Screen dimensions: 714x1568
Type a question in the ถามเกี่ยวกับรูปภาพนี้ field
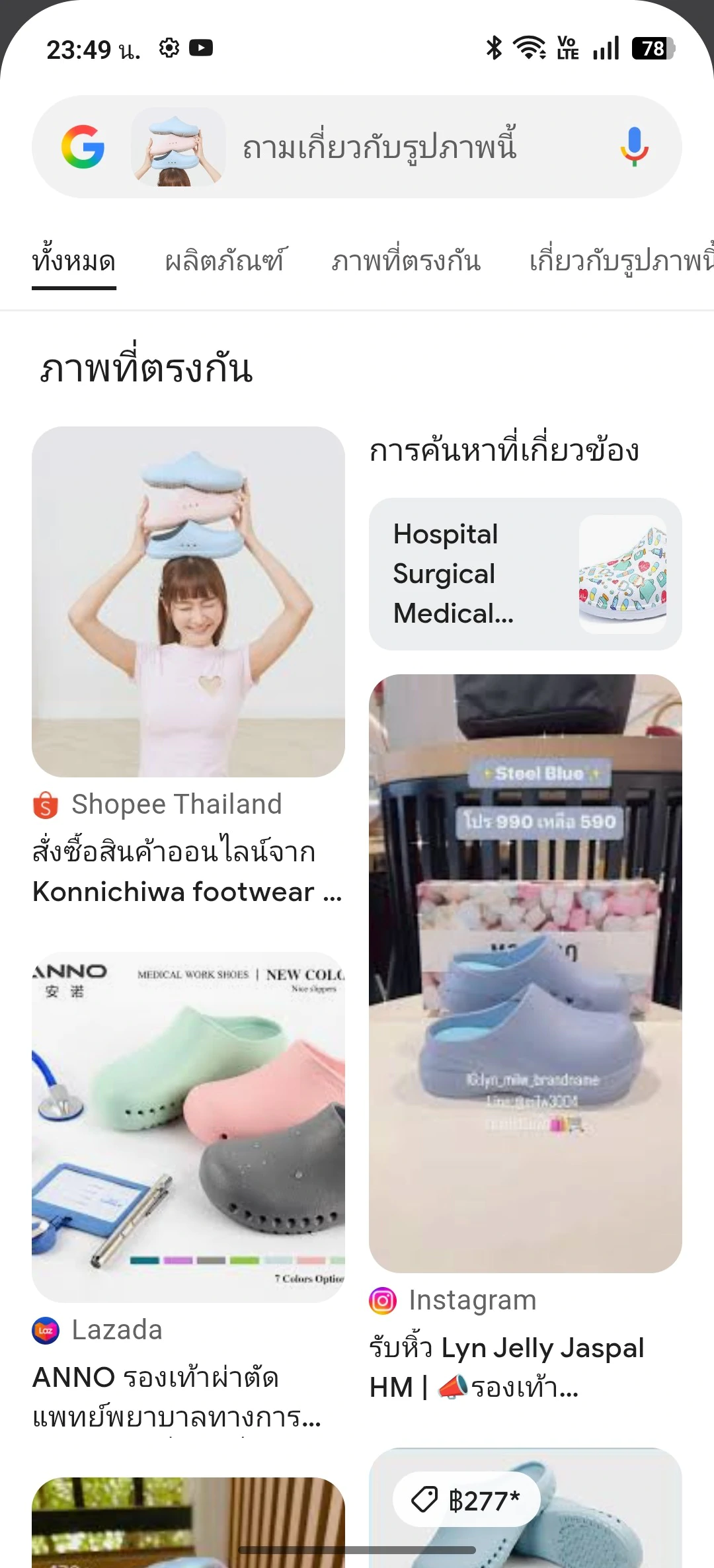(x=379, y=147)
